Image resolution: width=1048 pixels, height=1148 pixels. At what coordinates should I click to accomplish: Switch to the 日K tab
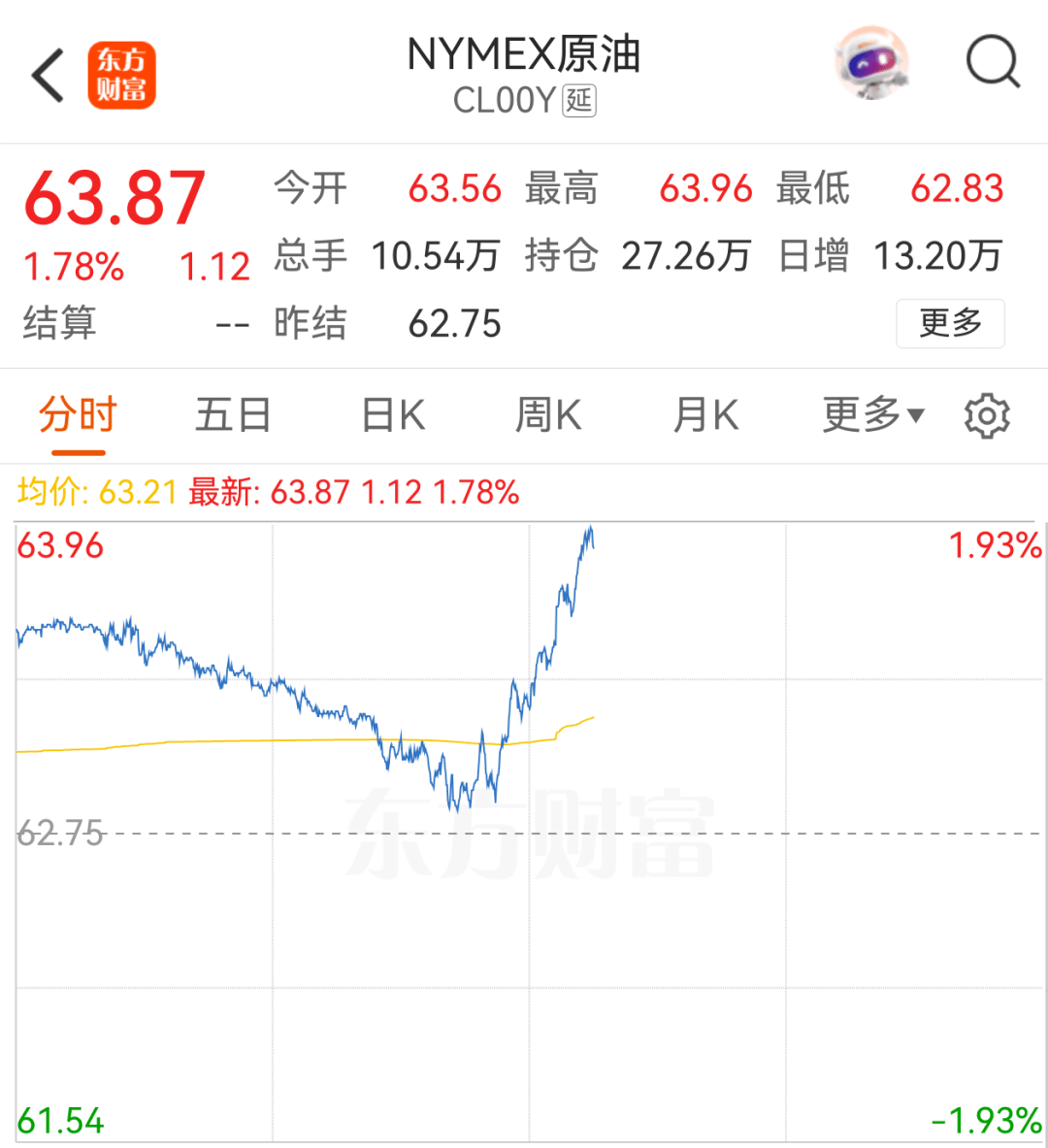(x=393, y=415)
